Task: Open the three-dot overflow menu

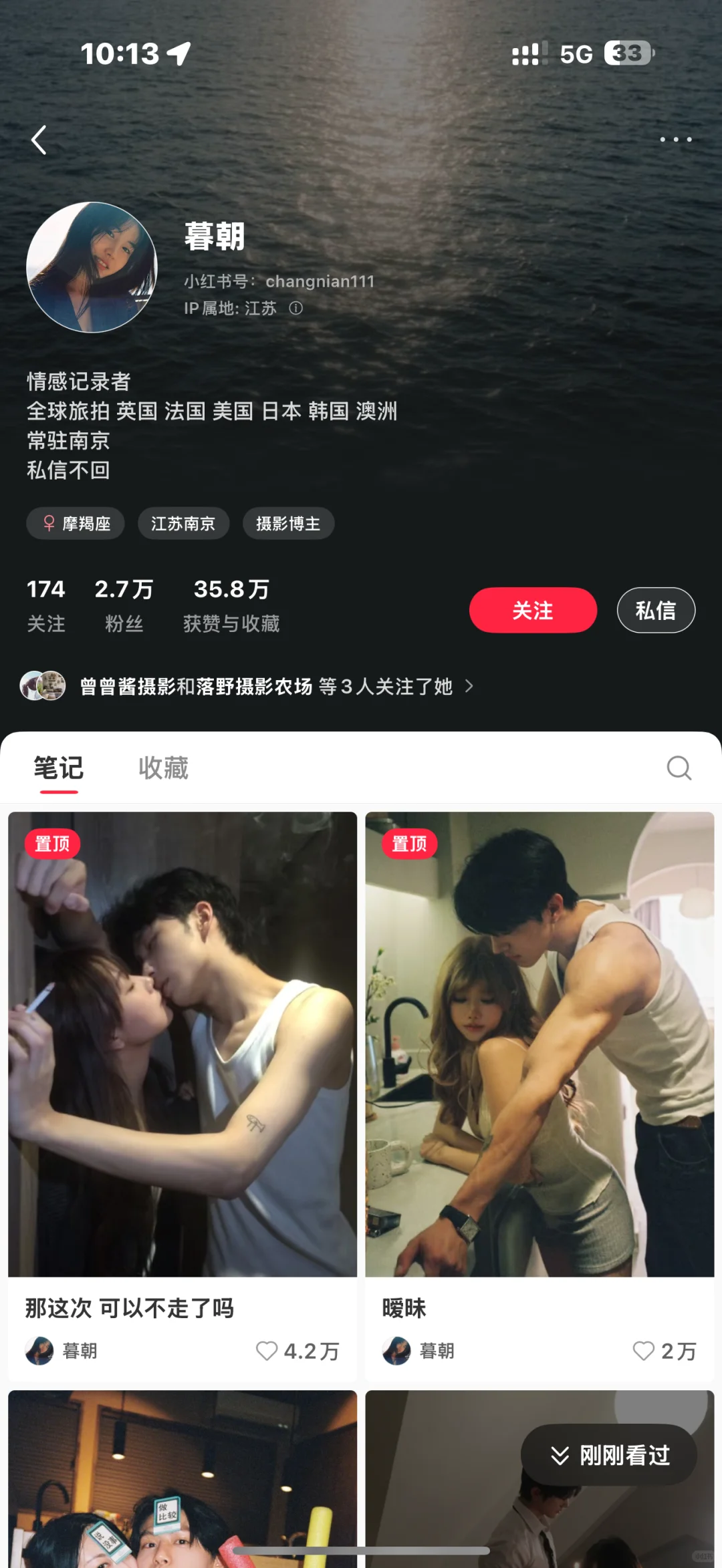Action: 675,139
